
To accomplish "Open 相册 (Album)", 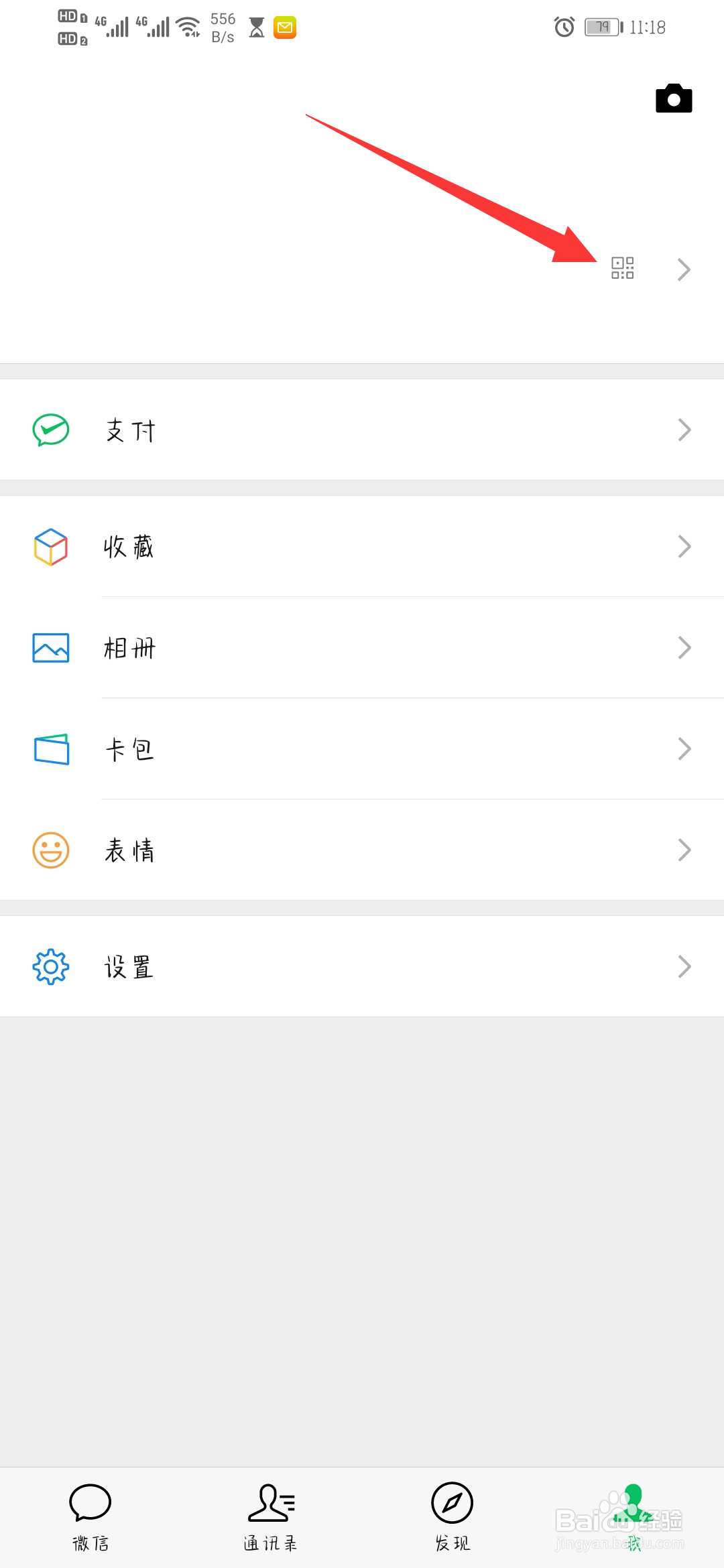I will (x=362, y=648).
